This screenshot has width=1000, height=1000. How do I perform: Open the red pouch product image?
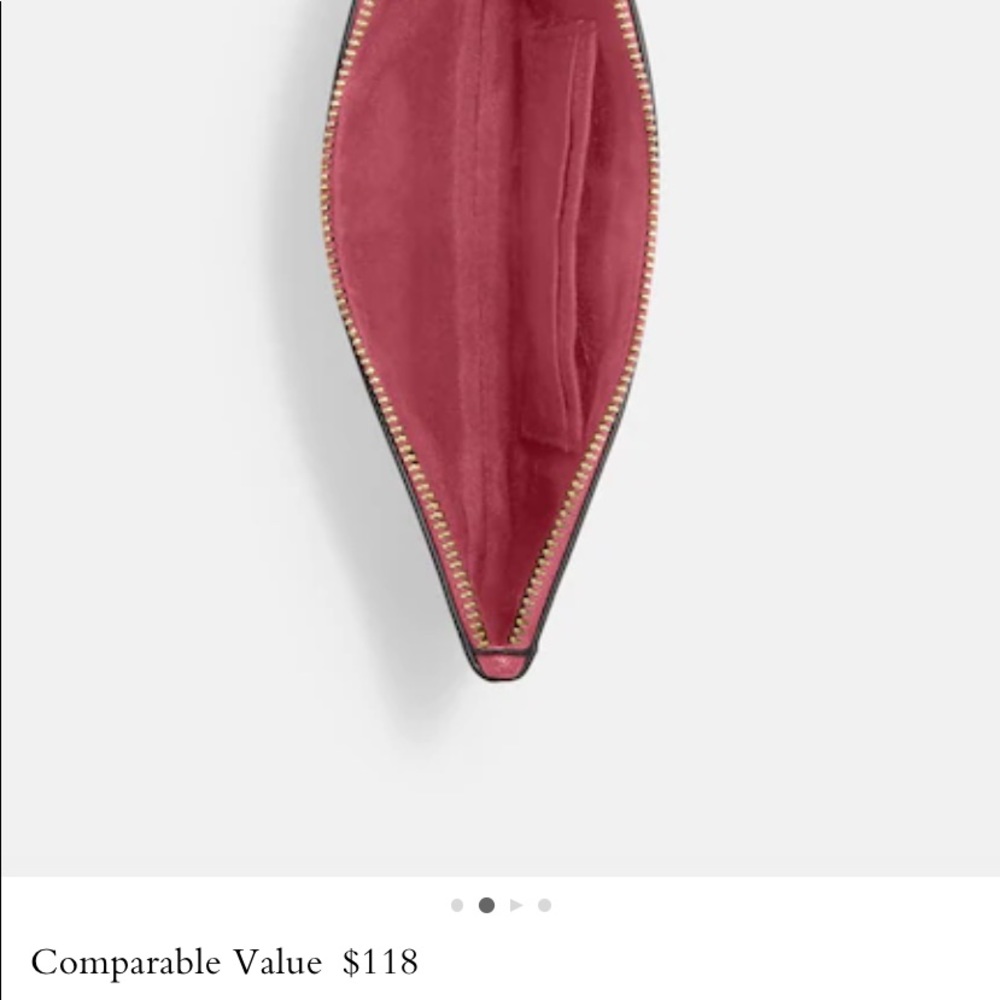point(490,330)
